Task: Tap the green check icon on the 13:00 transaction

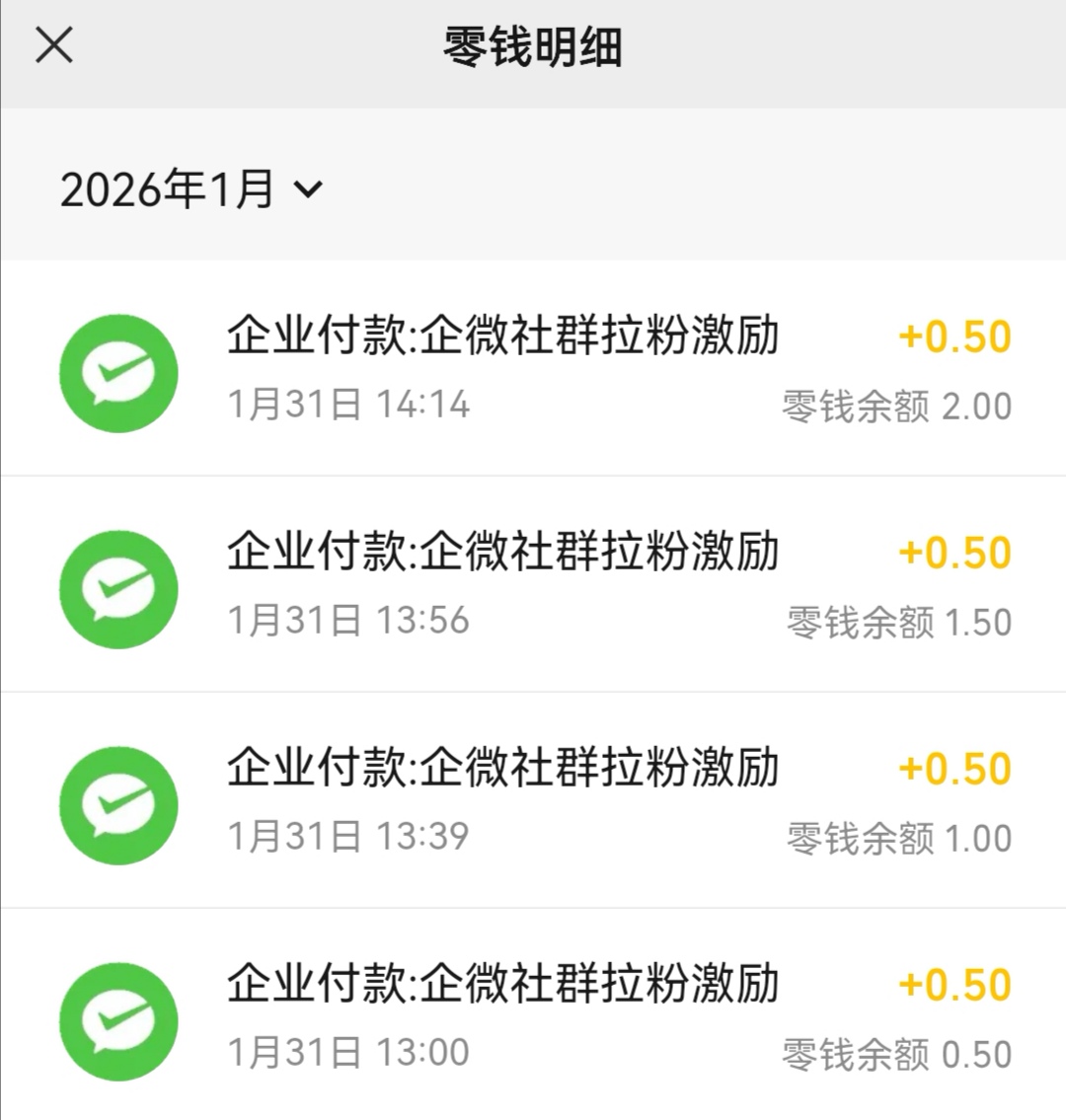Action: [117, 1020]
